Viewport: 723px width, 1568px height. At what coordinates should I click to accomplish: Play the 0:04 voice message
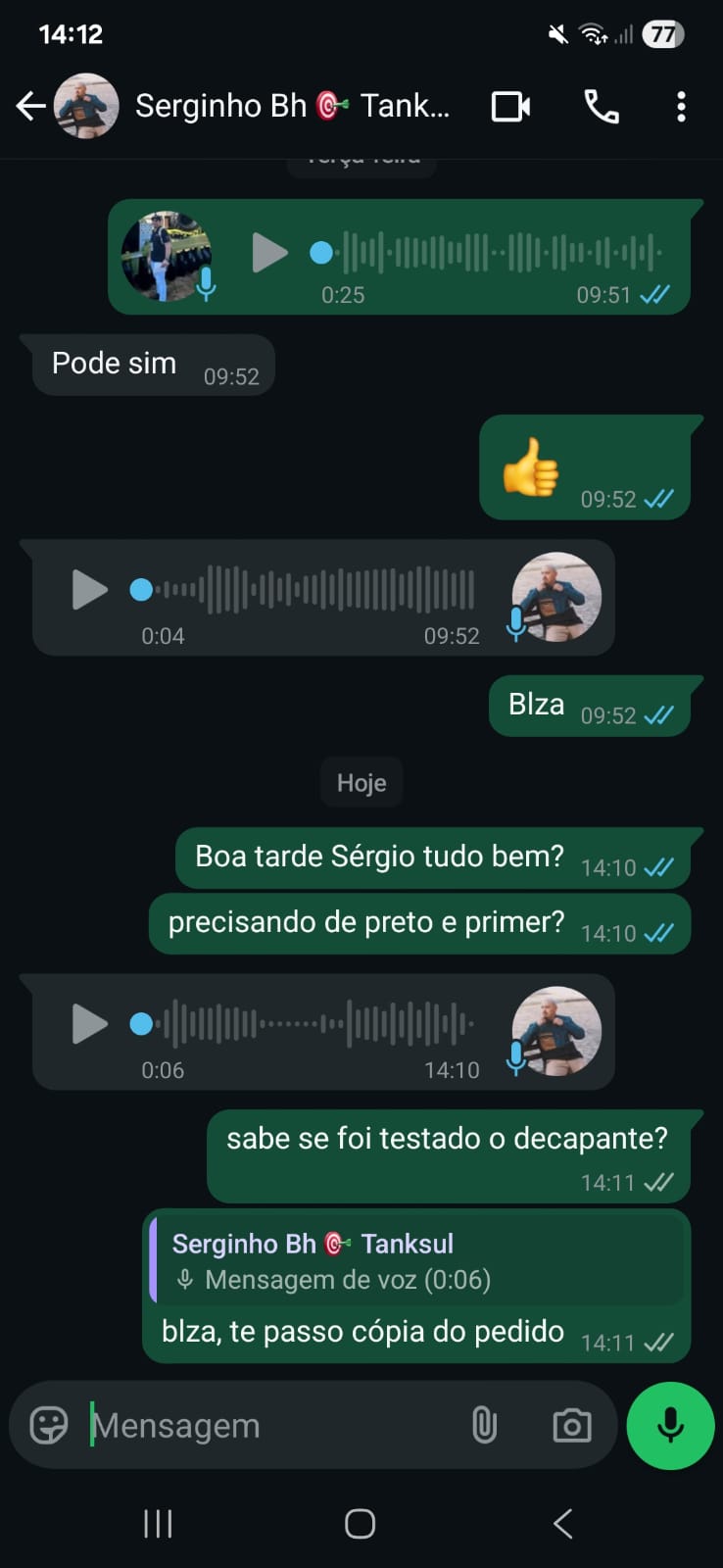point(89,590)
